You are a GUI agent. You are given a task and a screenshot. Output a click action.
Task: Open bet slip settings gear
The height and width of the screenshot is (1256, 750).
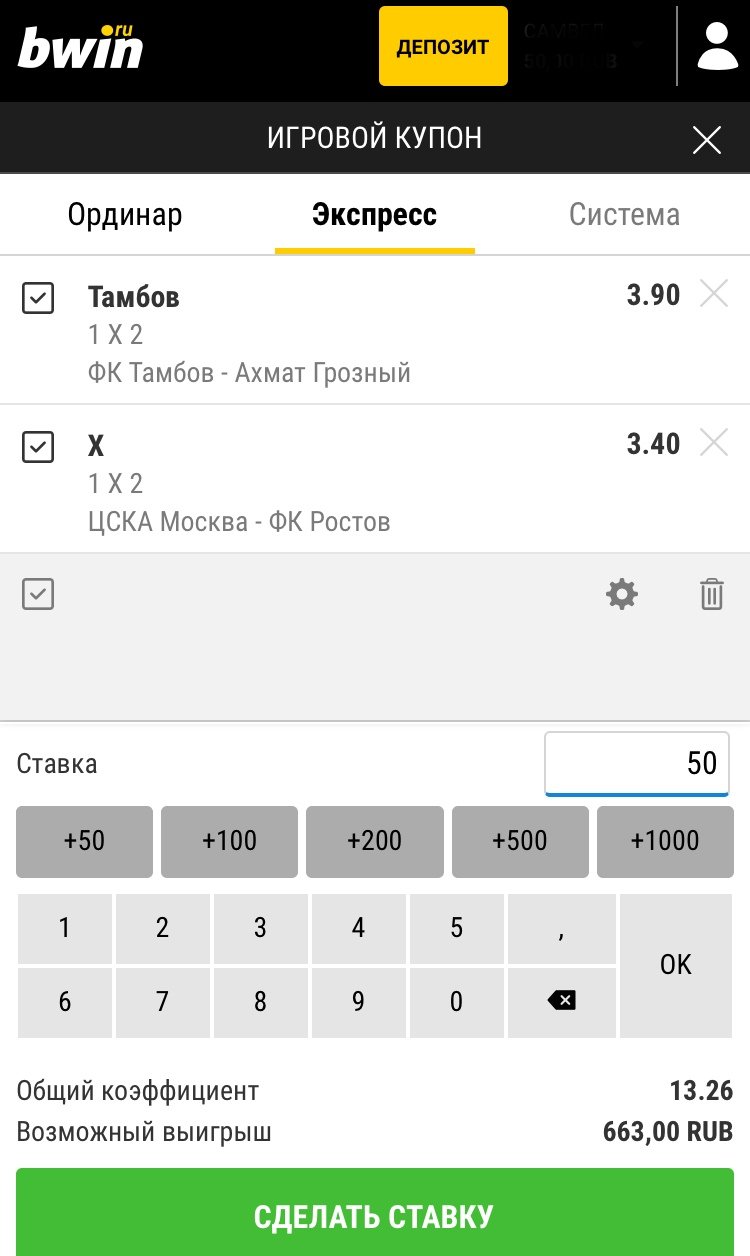coord(621,595)
